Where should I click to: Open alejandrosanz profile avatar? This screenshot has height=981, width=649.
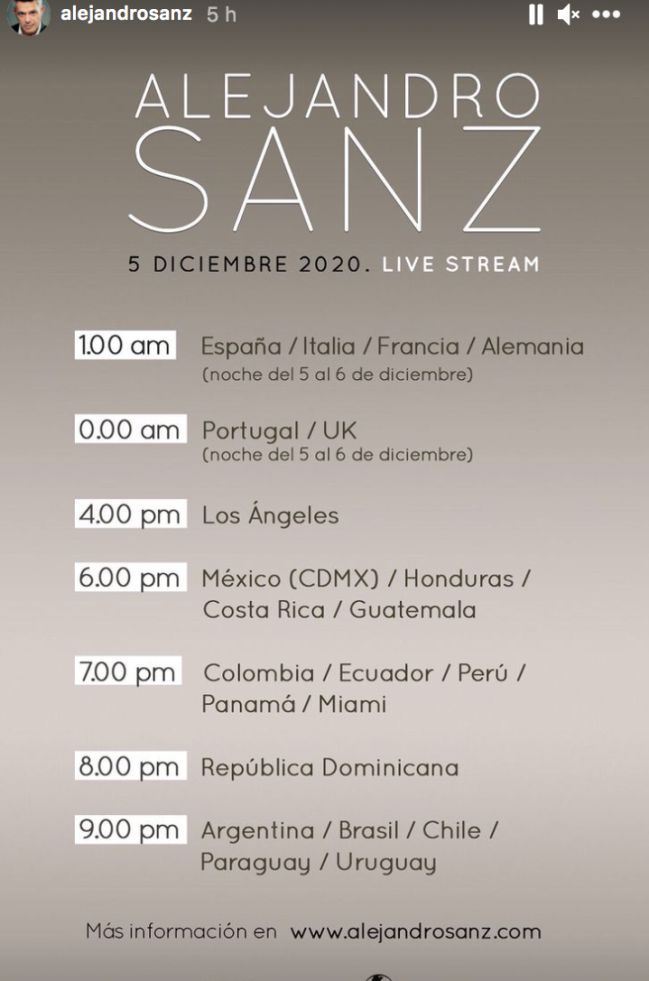point(27,16)
